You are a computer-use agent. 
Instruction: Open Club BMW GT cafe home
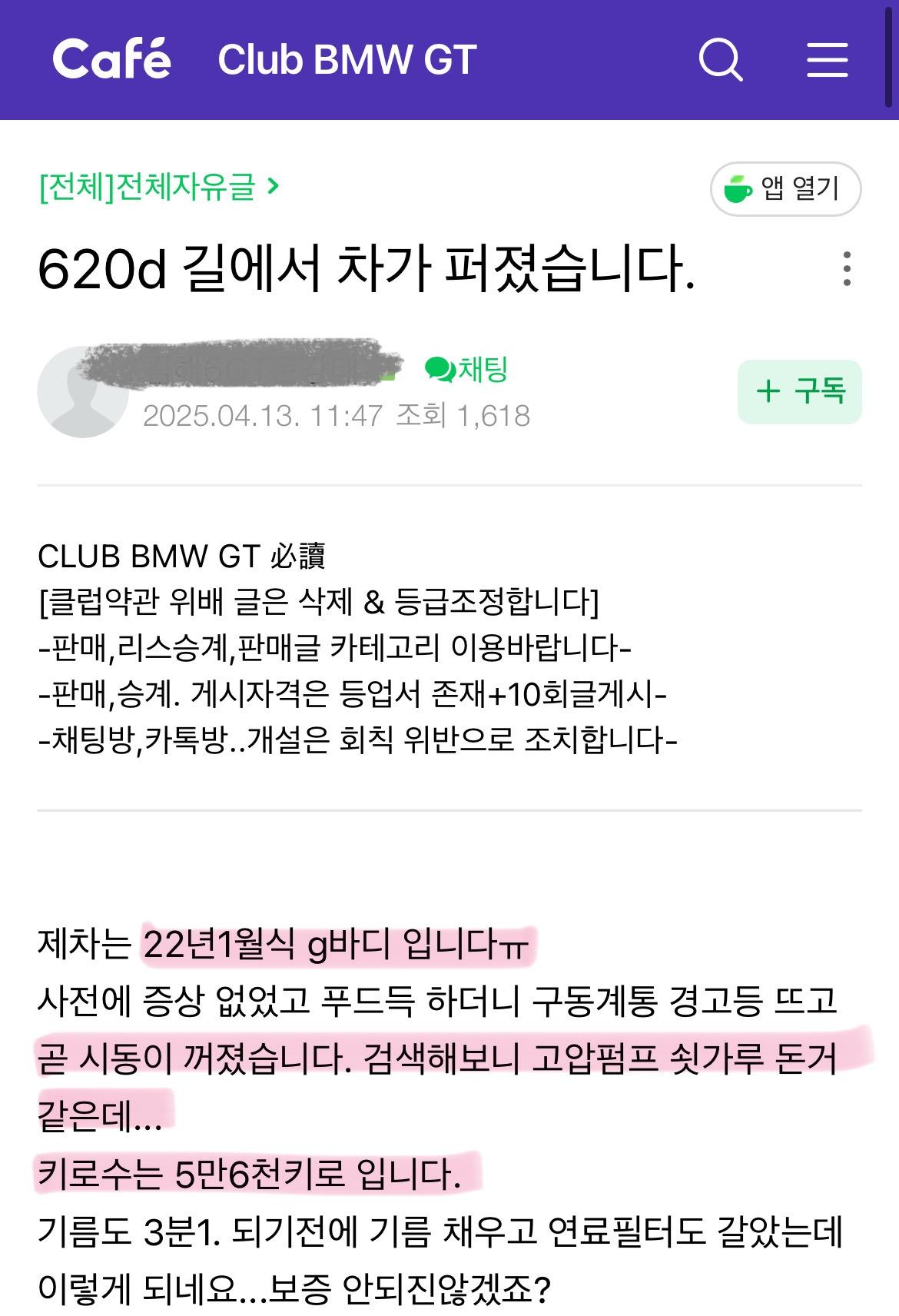347,60
